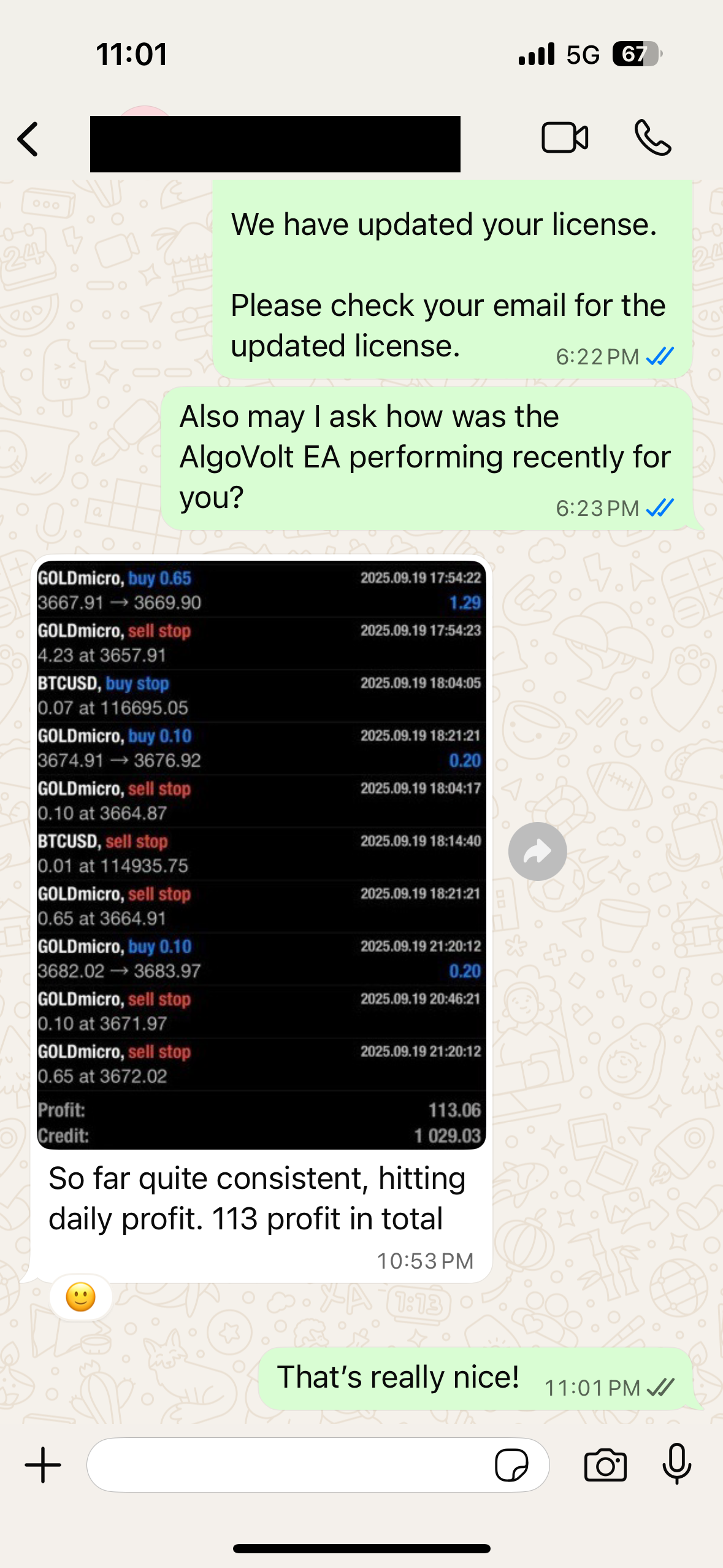Open the contact info header
Image resolution: width=723 pixels, height=1568 pixels.
(x=275, y=144)
